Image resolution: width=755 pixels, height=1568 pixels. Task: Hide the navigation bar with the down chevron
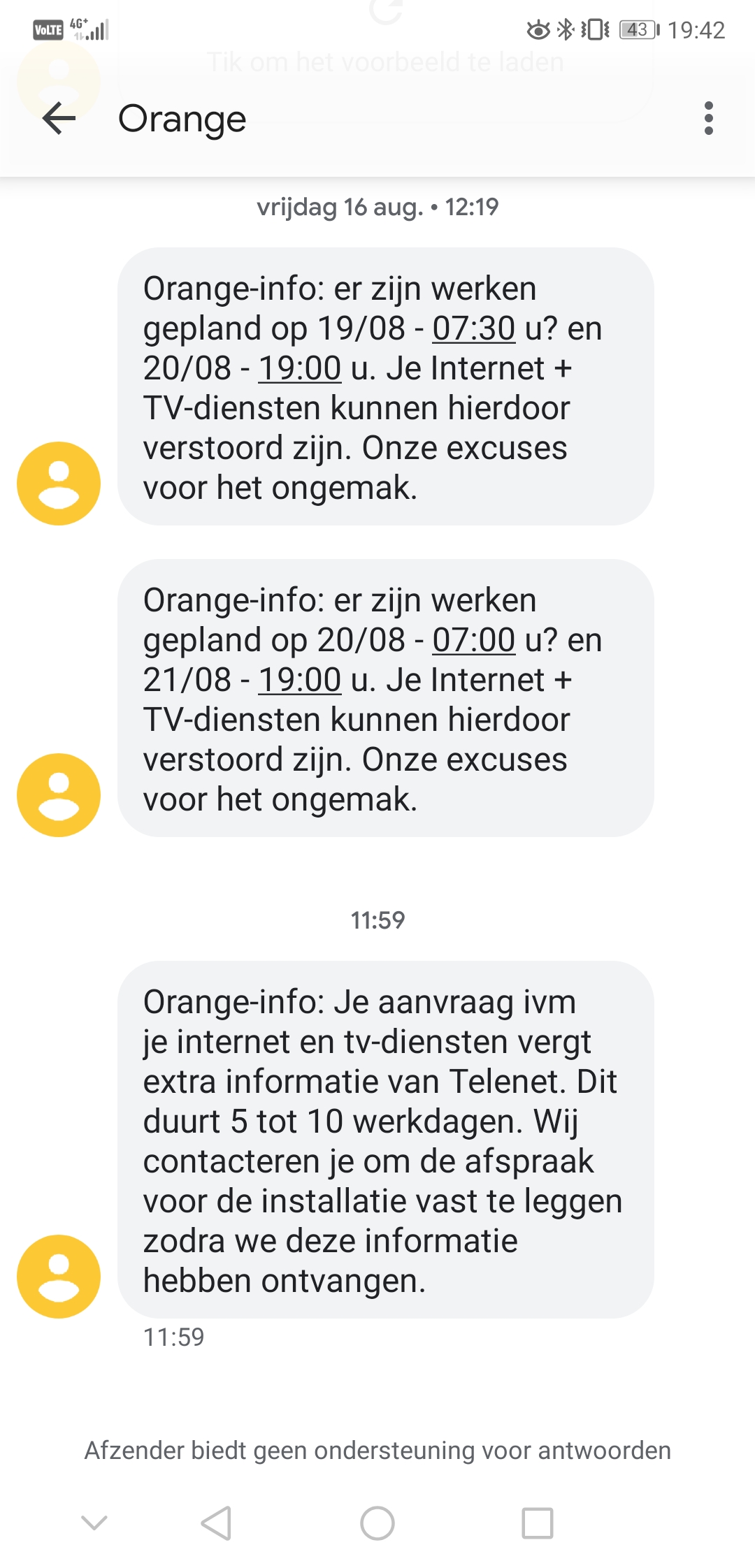pos(94,1523)
